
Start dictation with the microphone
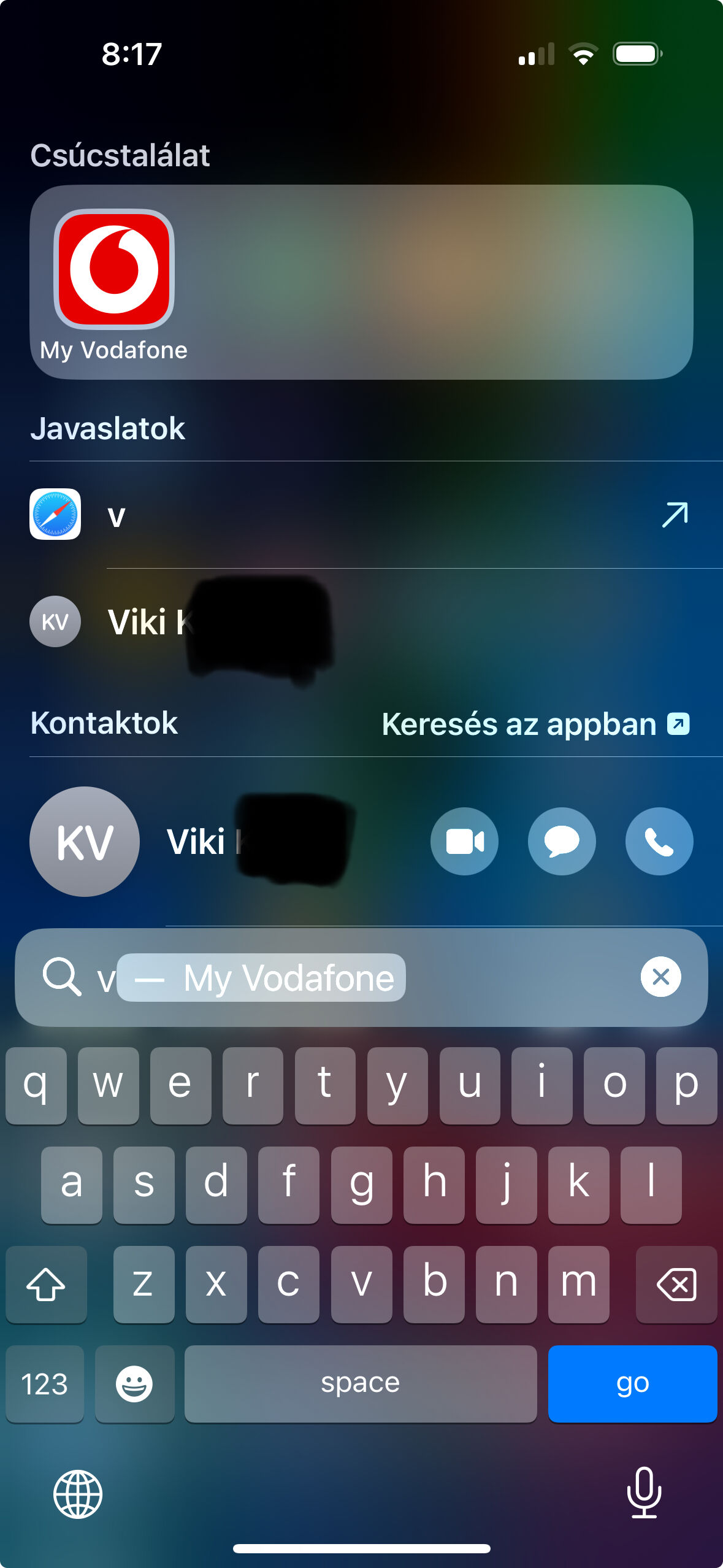[x=644, y=1492]
